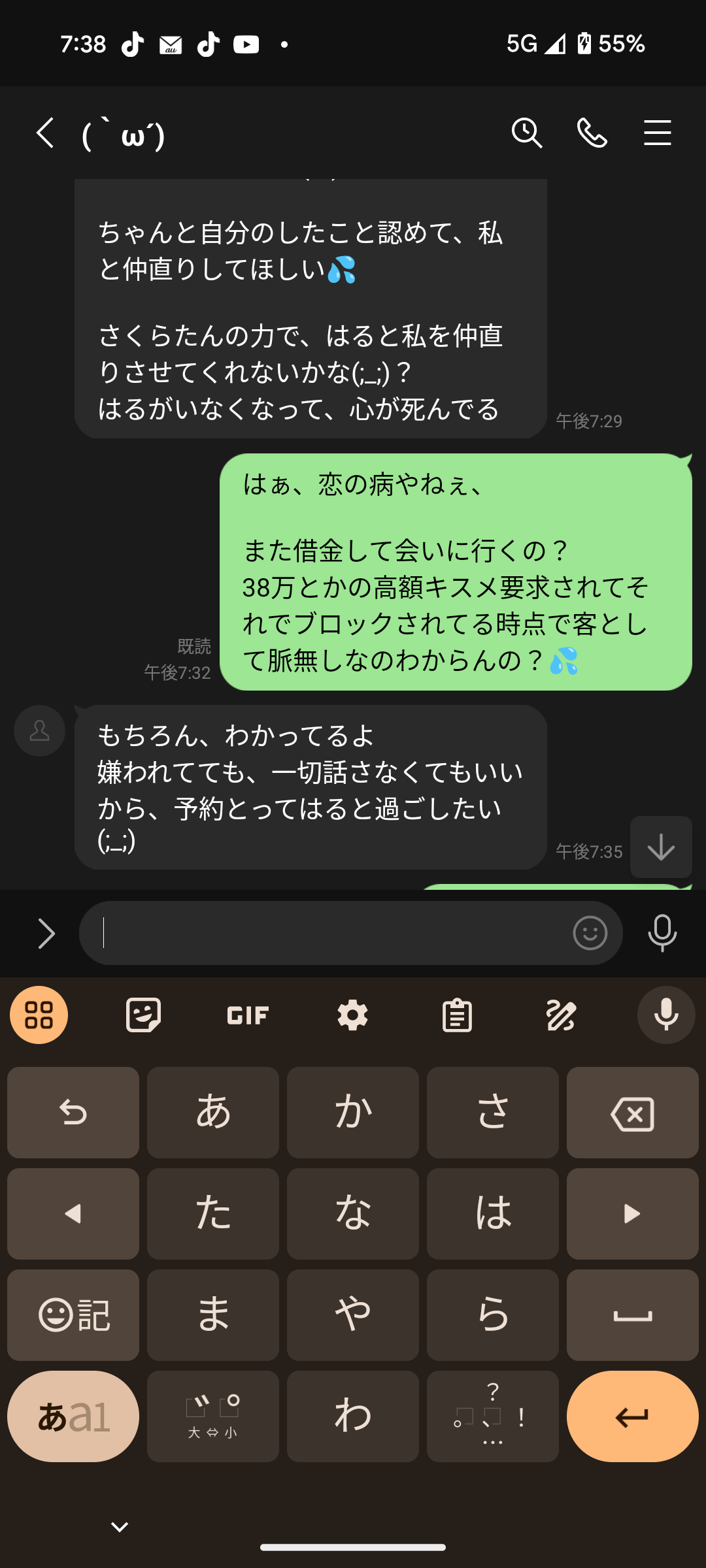Open the GIF search
The image size is (706, 1568).
tap(248, 1015)
